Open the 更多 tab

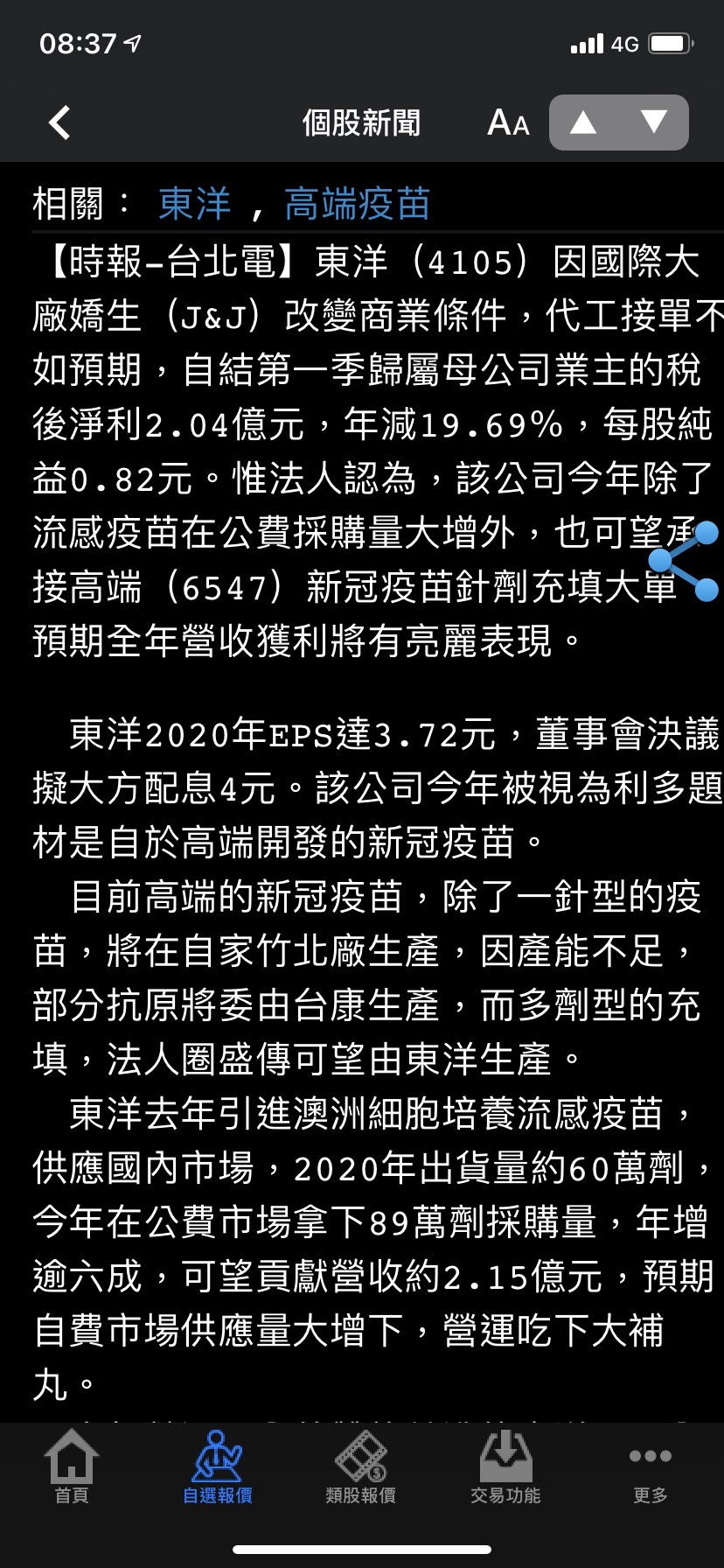coord(651,1468)
